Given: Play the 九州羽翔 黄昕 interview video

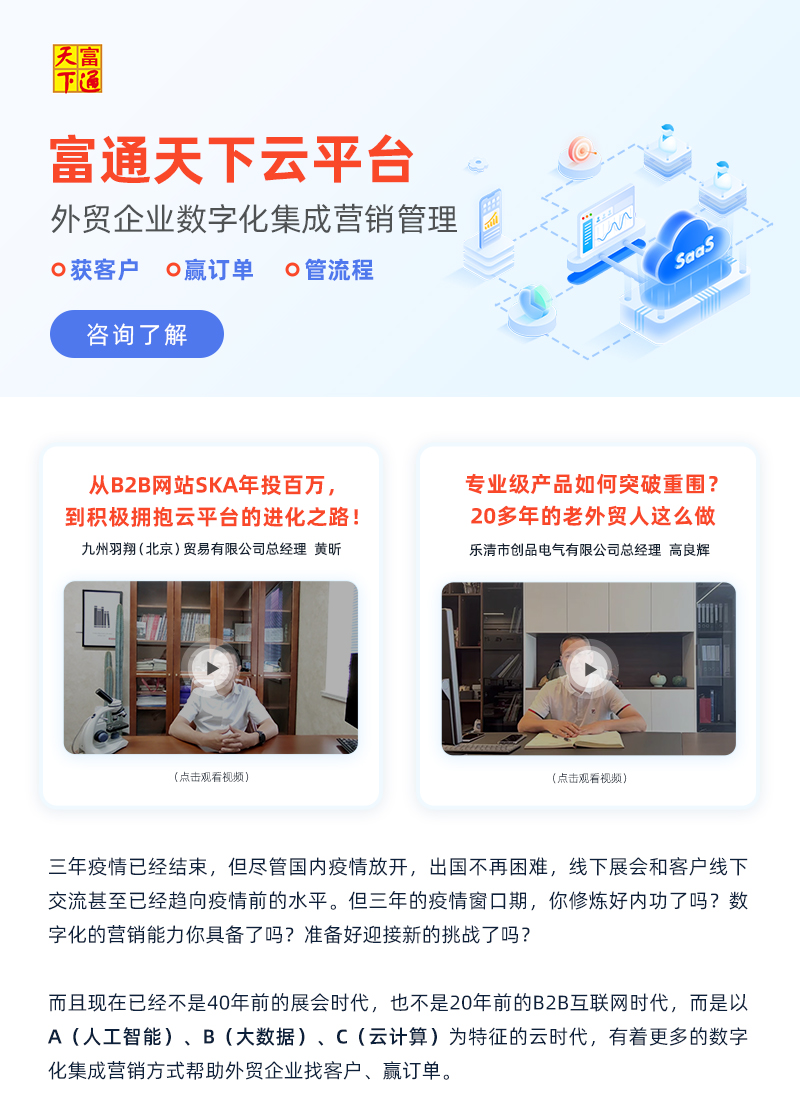Looking at the screenshot, I should click(x=210, y=667).
